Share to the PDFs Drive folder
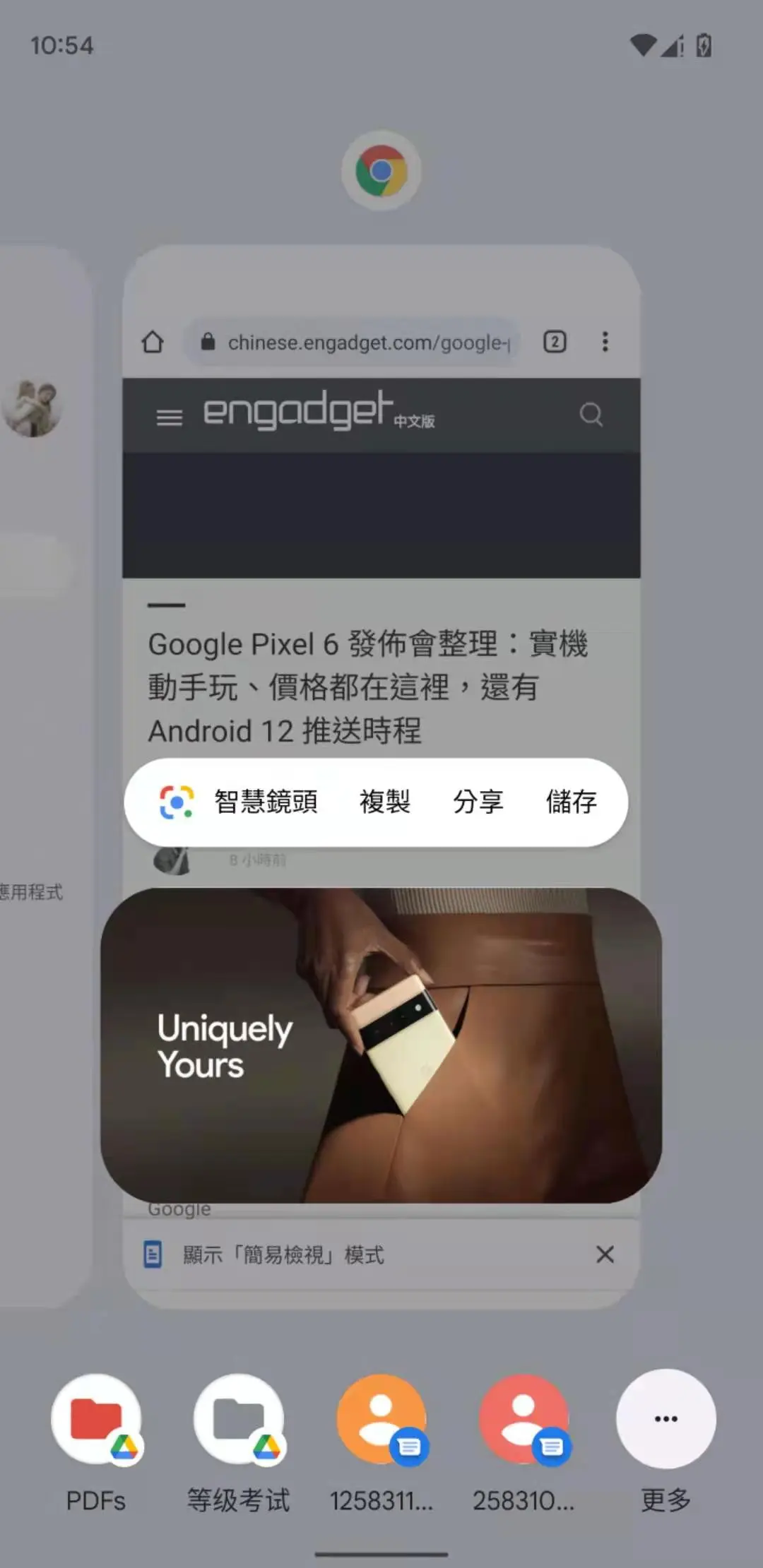763x1568 pixels. 96,1420
